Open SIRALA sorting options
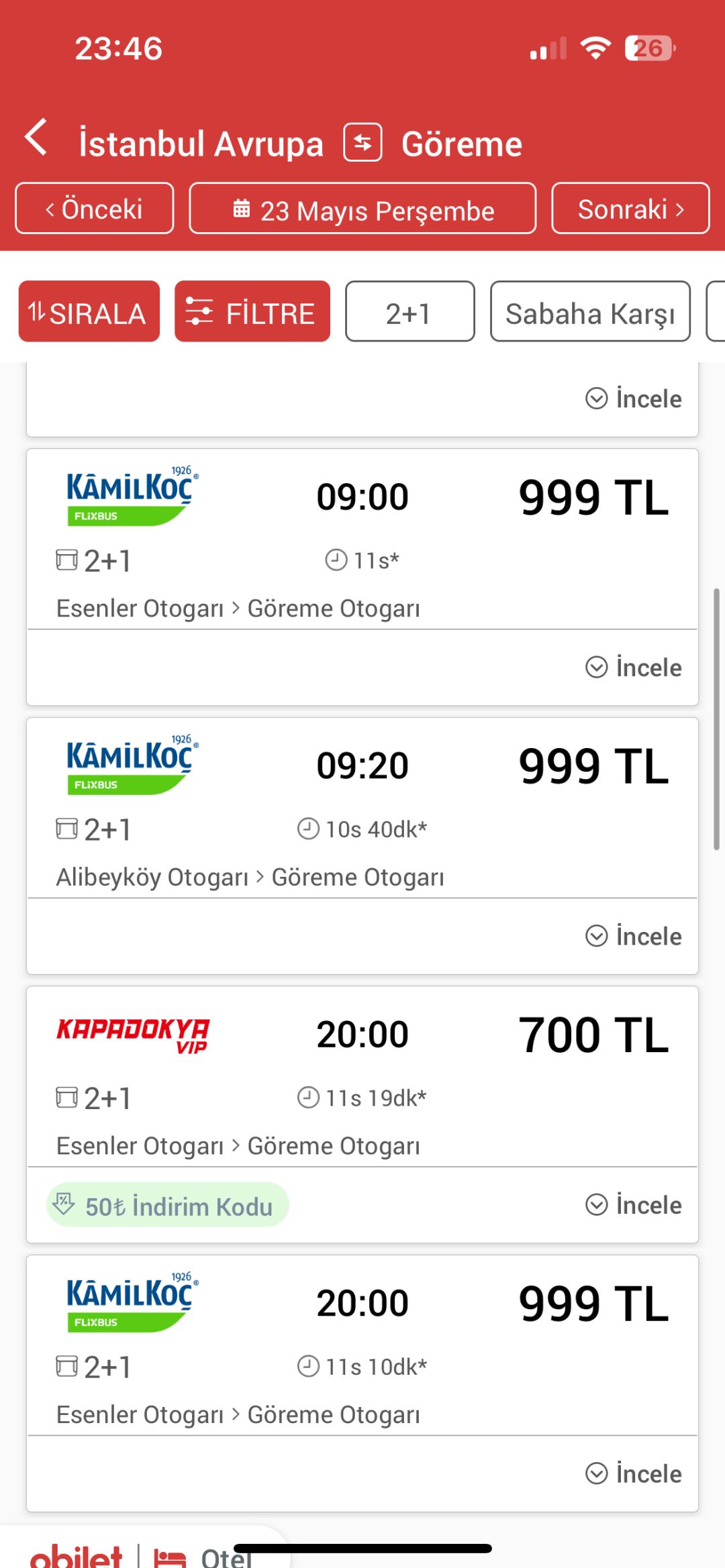Image resolution: width=725 pixels, height=1568 pixels. pos(89,312)
